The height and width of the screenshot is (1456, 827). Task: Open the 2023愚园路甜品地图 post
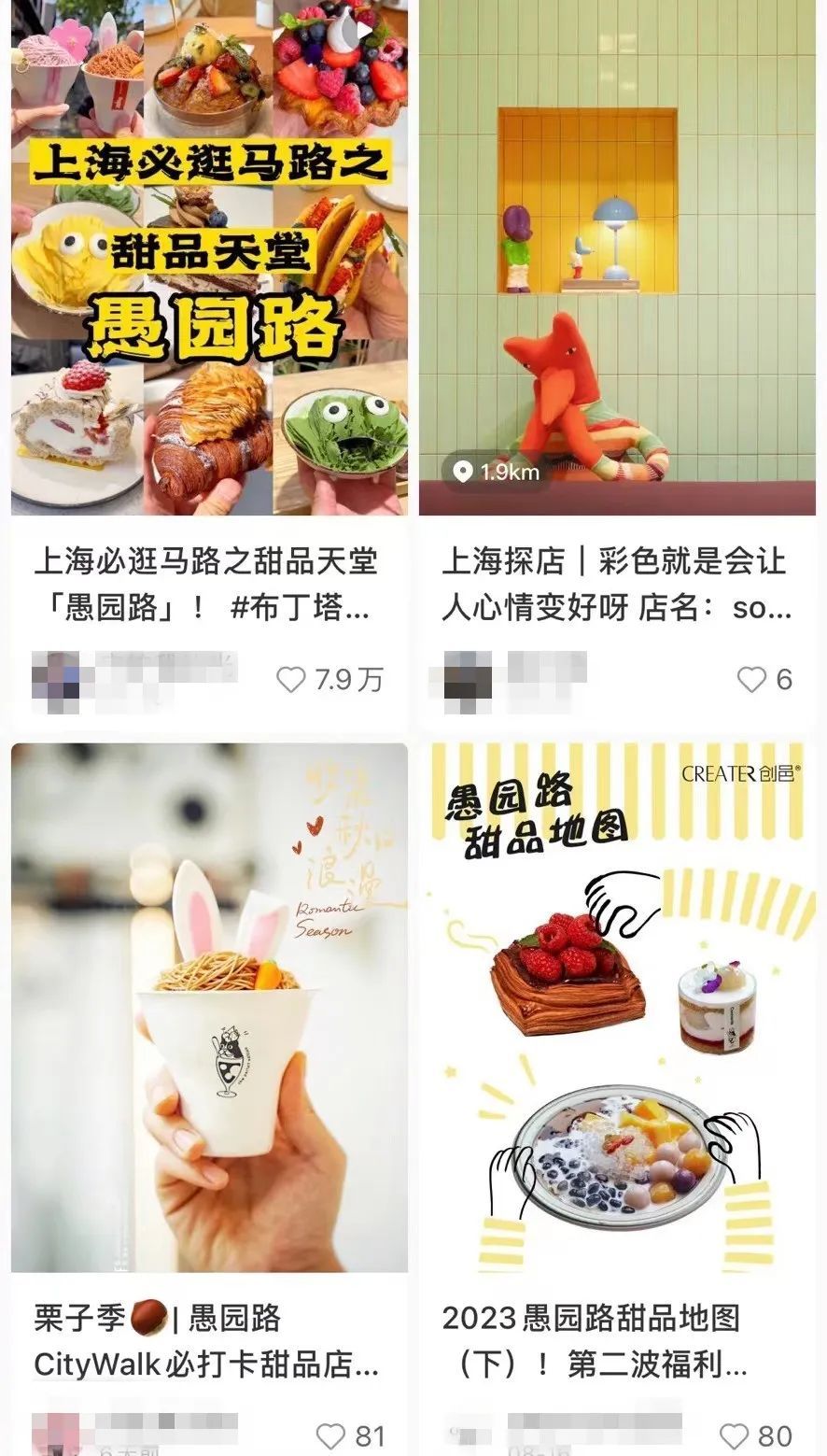tap(617, 1007)
